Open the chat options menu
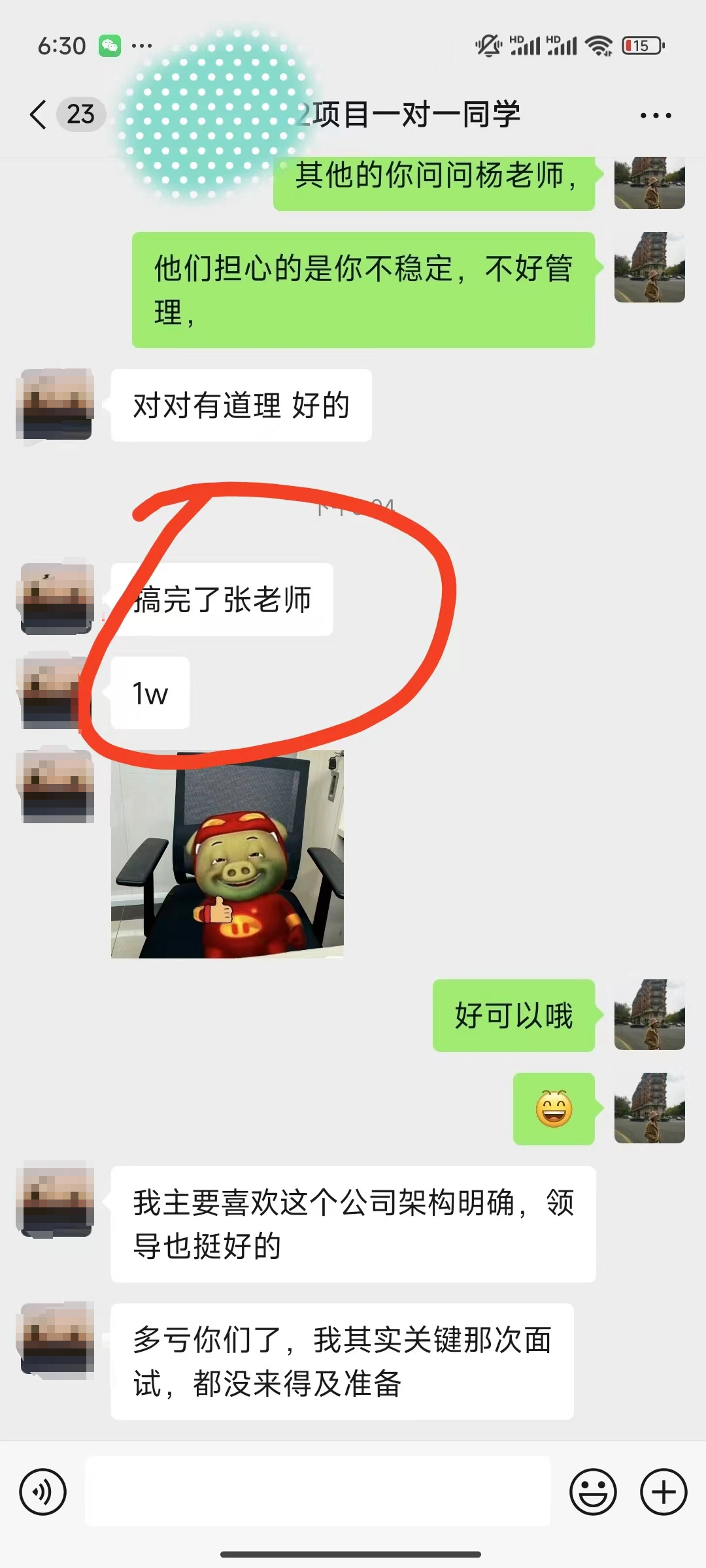Screen dimensions: 706x1568 655,116
